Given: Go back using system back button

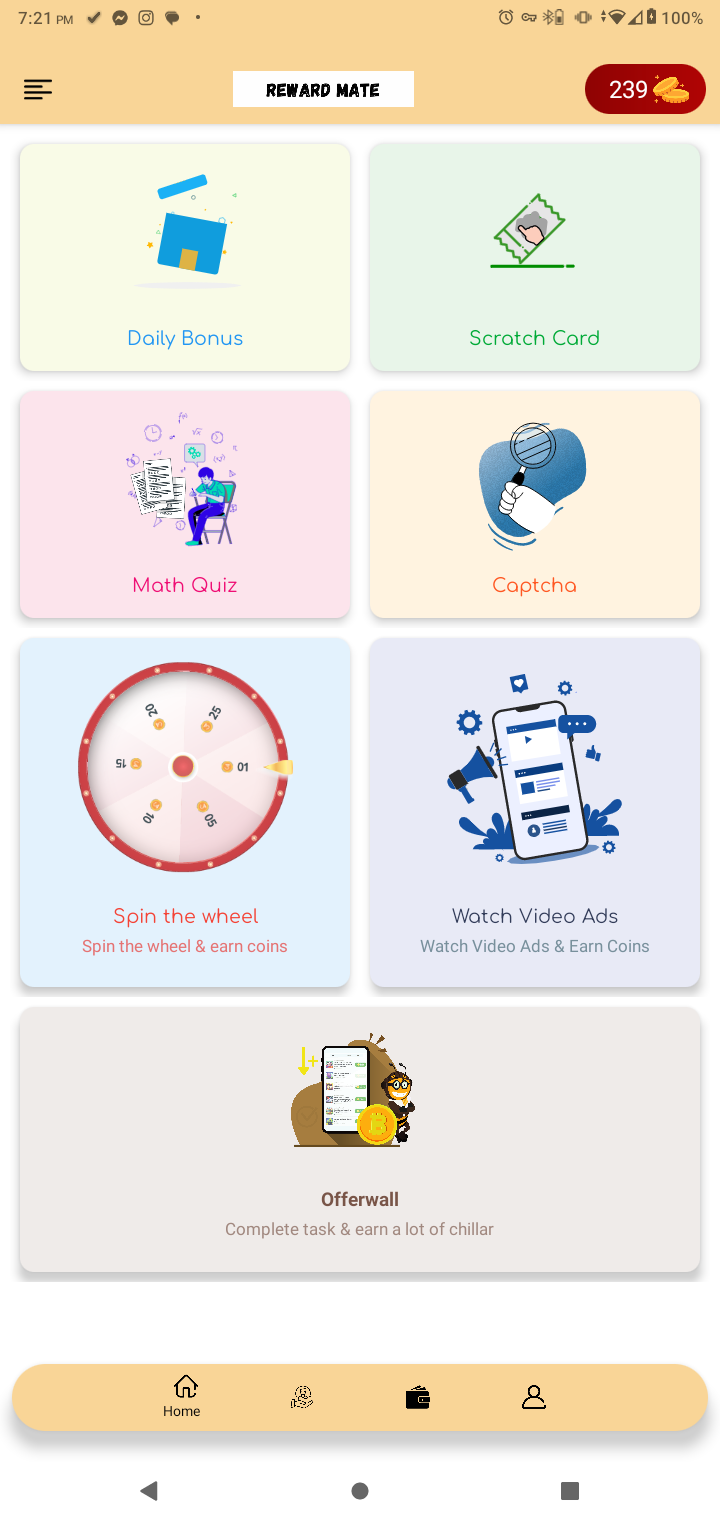Looking at the screenshot, I should click(x=149, y=1491).
